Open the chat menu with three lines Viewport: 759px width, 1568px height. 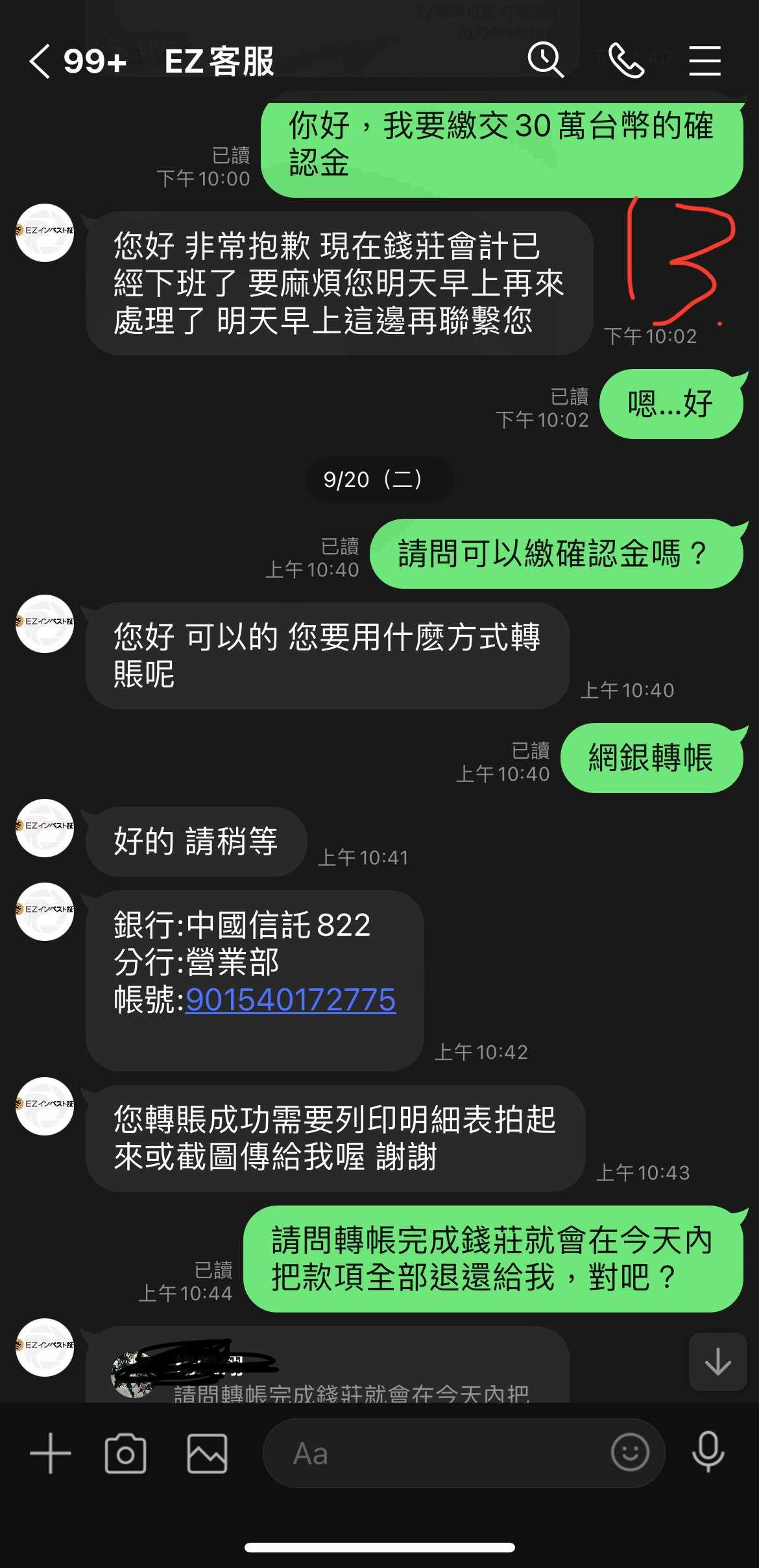(x=705, y=61)
